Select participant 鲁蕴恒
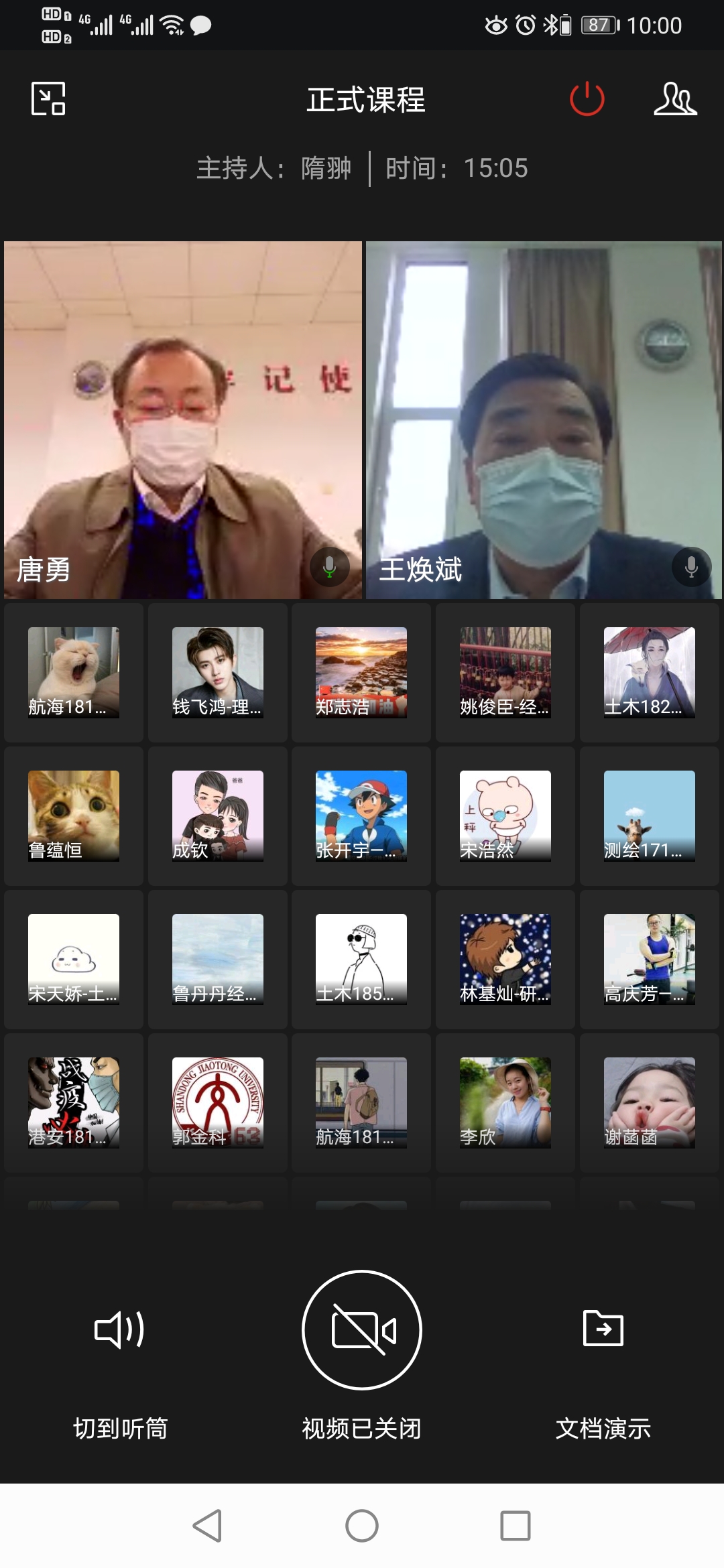The height and width of the screenshot is (1568, 724). (x=74, y=815)
